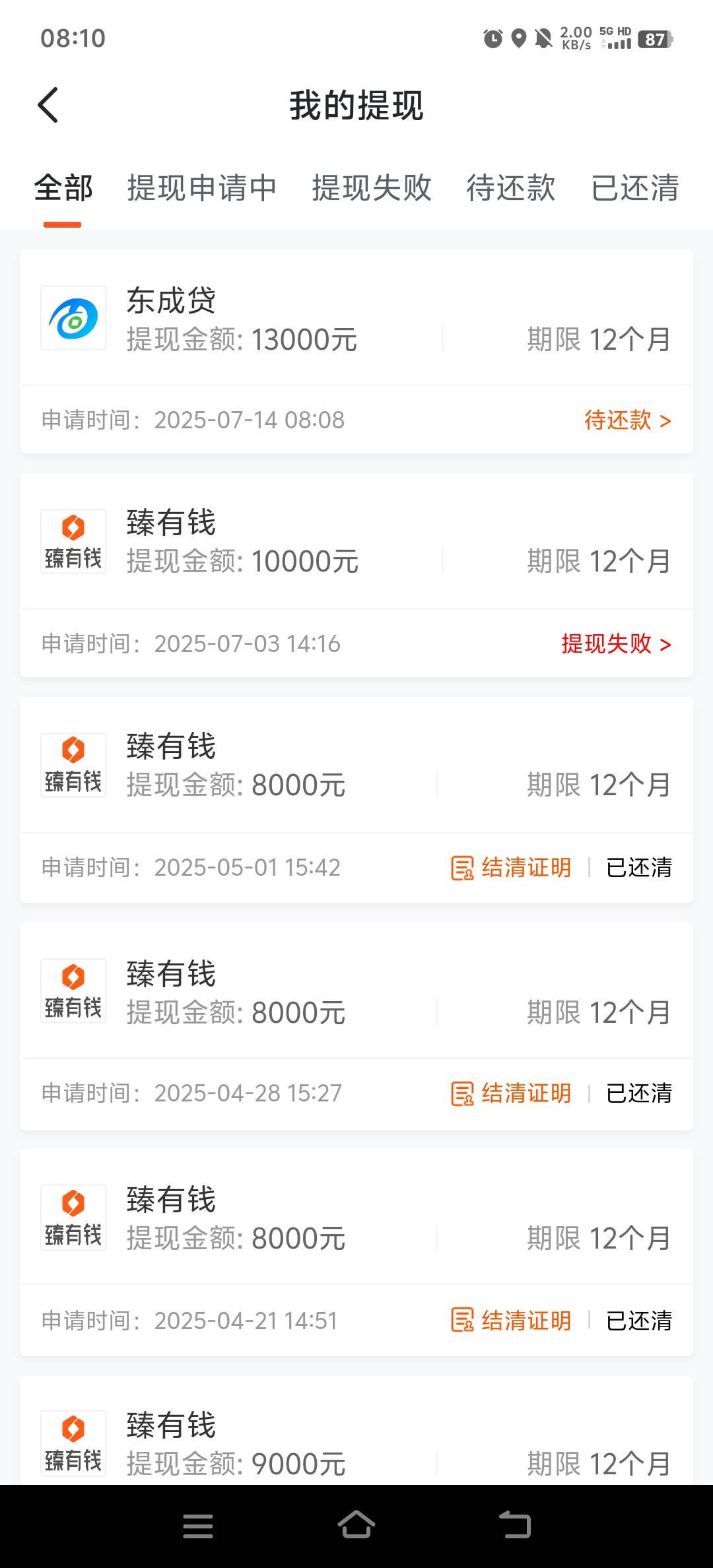Go back using the top-left arrow
The height and width of the screenshot is (1568, 713).
[48, 105]
